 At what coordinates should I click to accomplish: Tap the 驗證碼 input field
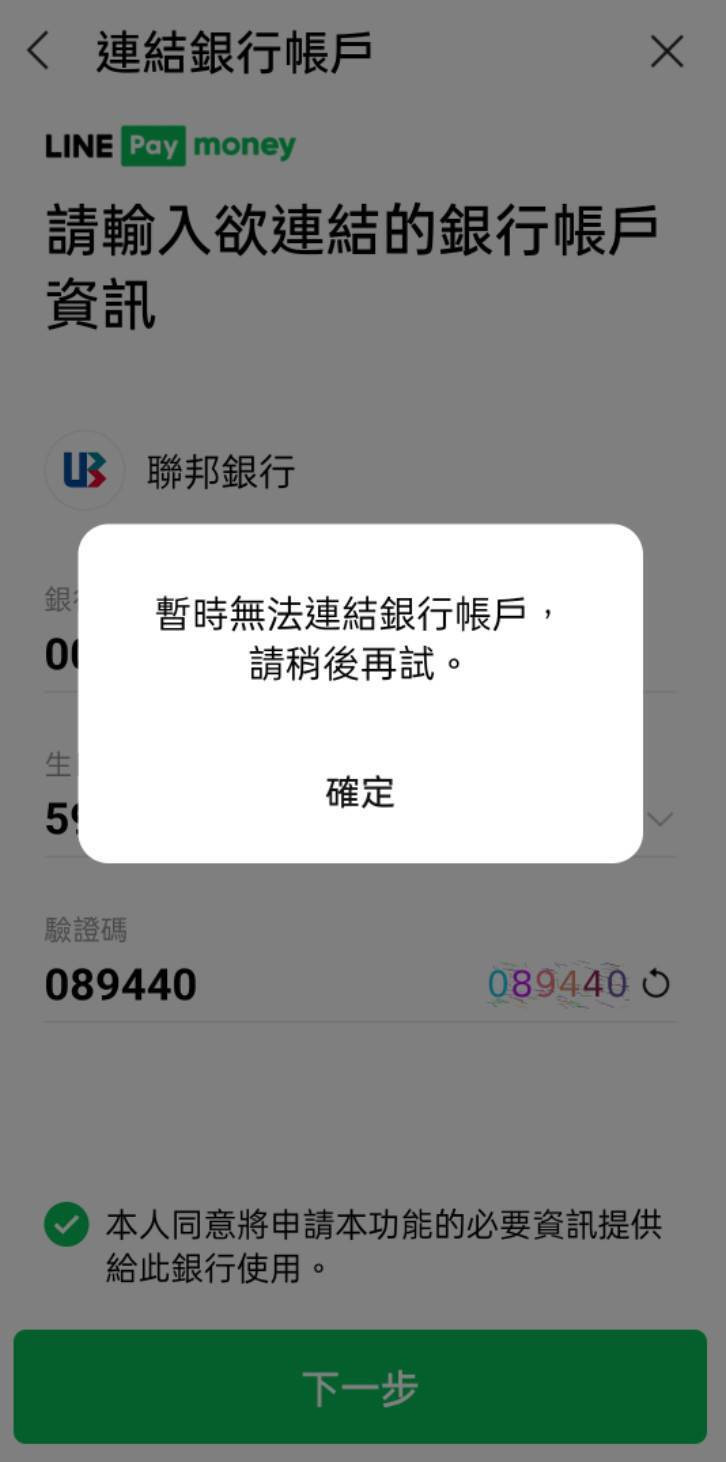(250, 985)
